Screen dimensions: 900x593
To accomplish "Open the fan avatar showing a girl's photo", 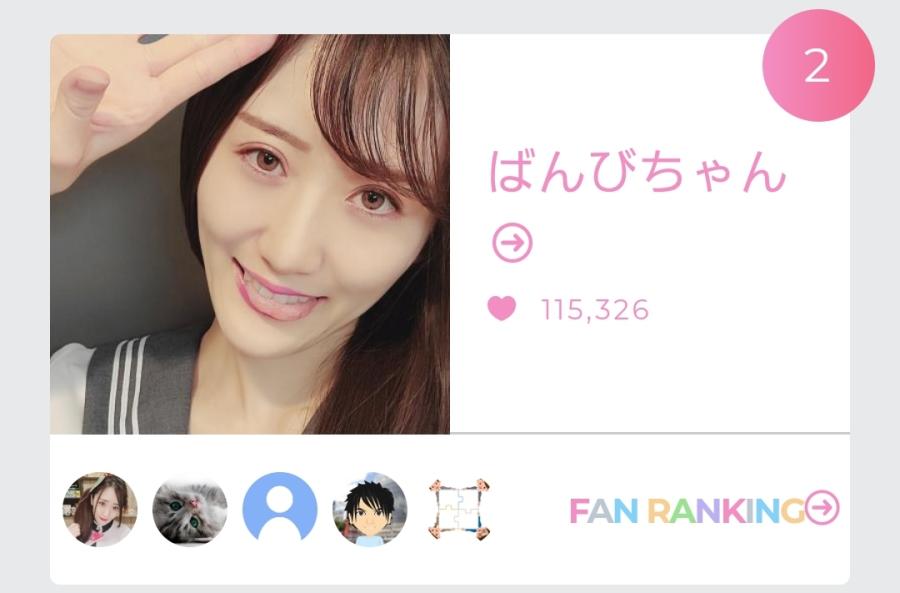I will (100, 510).
